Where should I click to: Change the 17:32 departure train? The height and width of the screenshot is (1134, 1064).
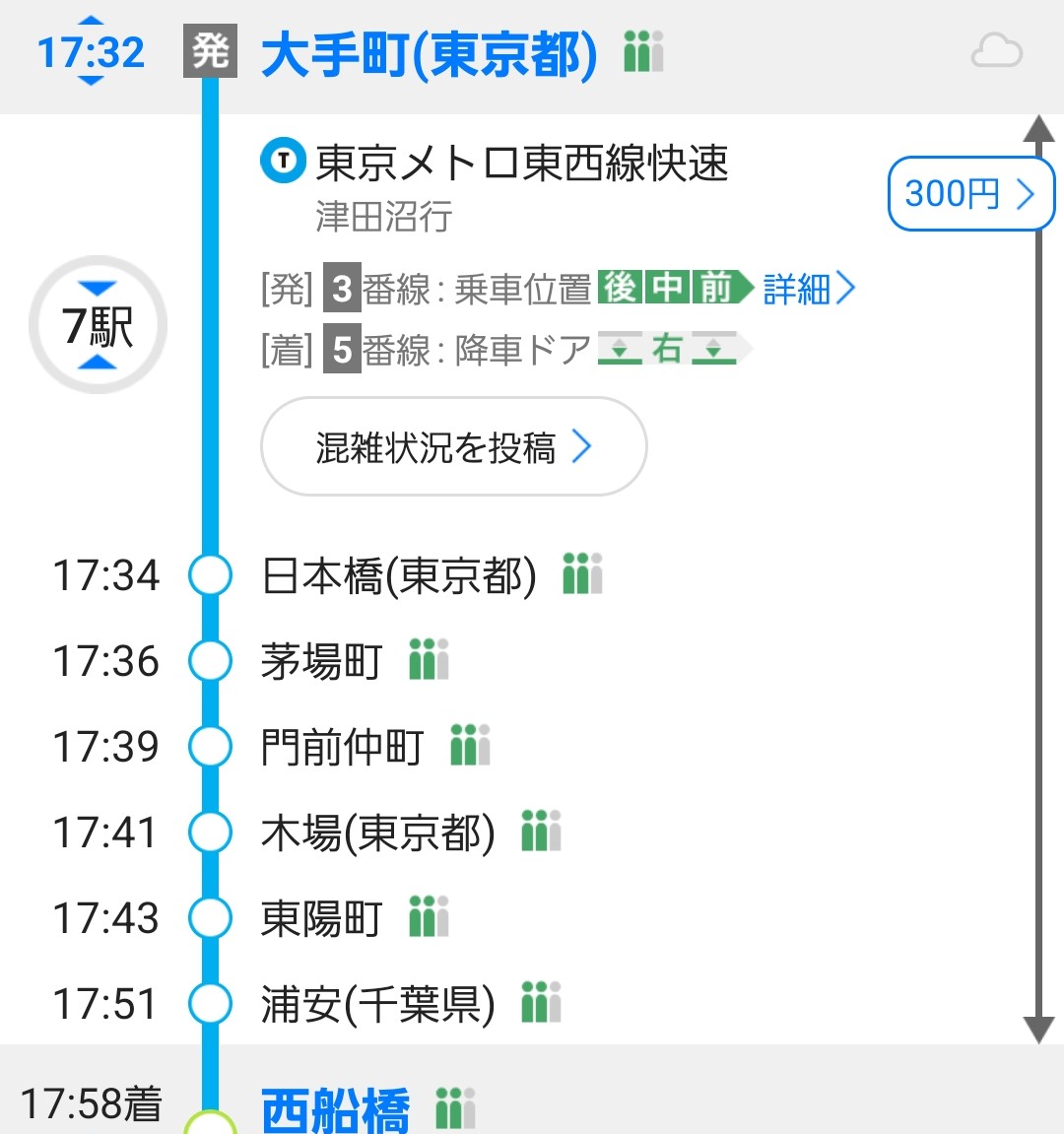coord(90,51)
